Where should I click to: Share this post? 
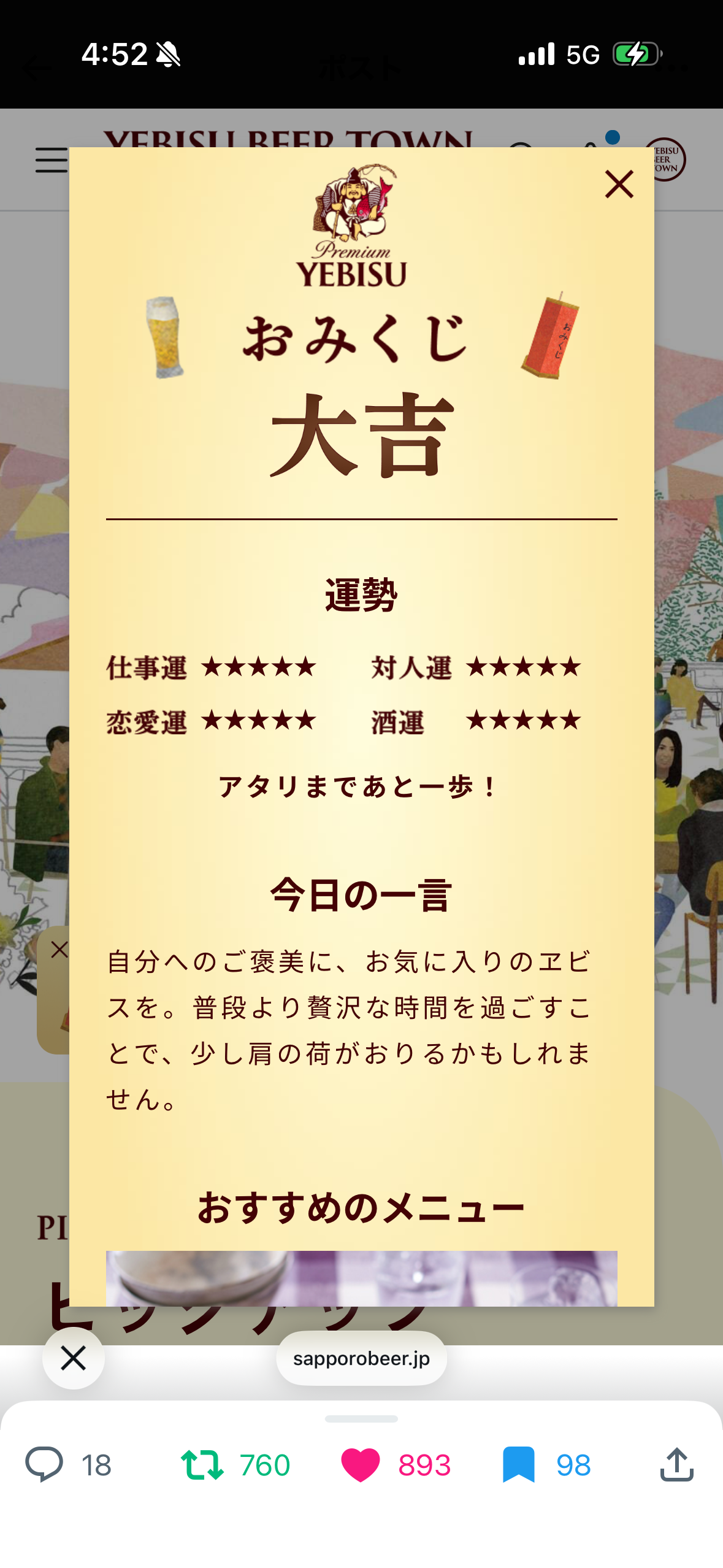coord(676,1464)
